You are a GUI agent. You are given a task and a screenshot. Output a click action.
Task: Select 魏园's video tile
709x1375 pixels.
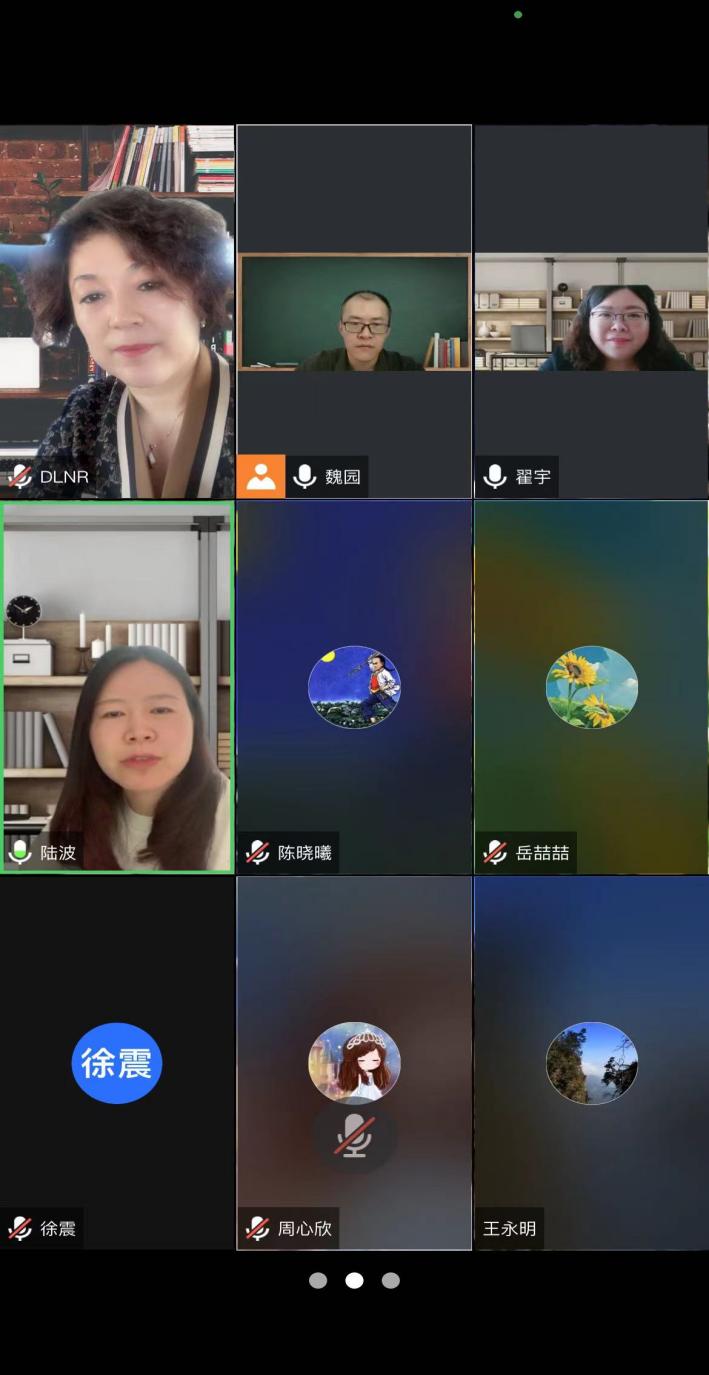(x=354, y=312)
